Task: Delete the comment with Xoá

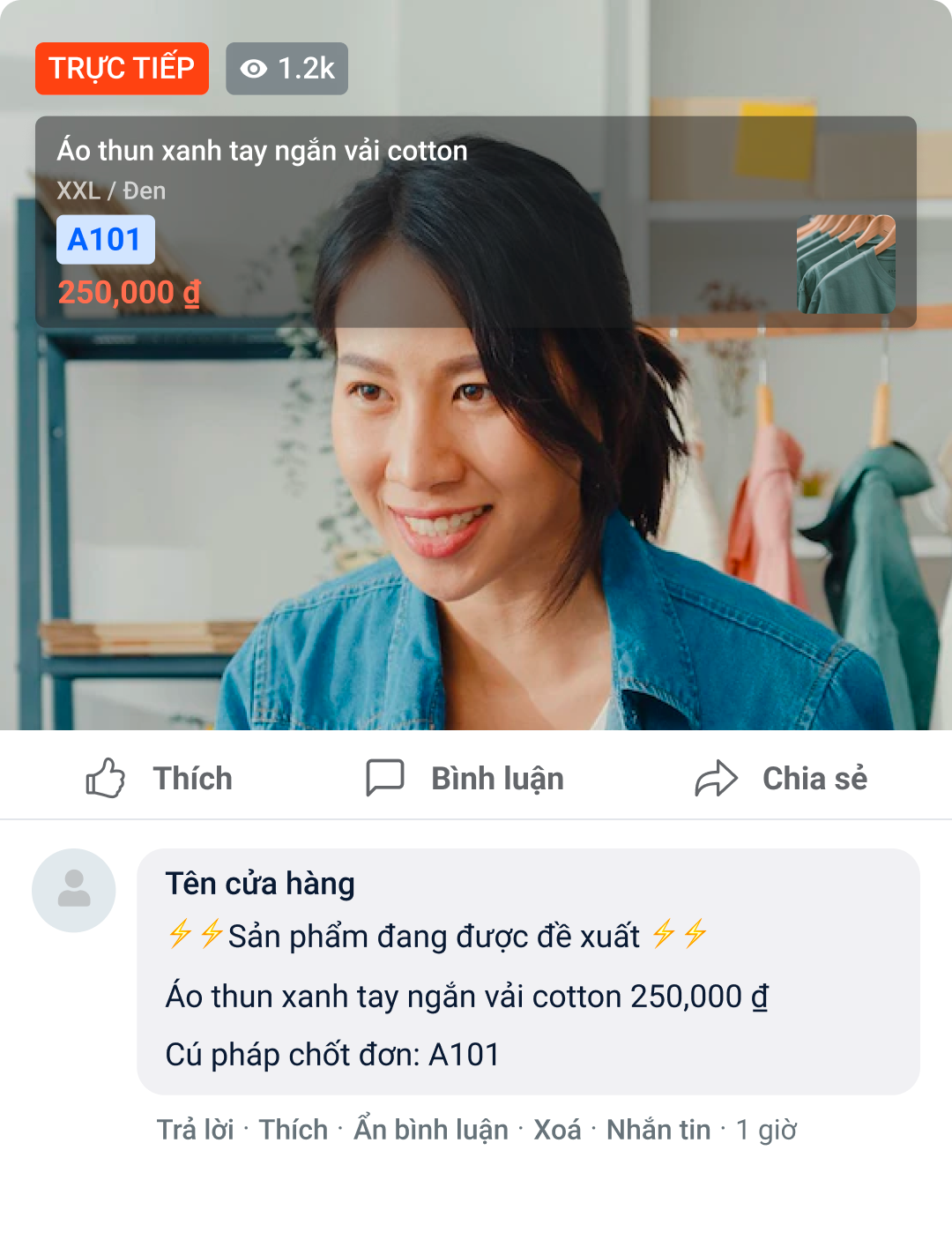Action: point(557,1130)
